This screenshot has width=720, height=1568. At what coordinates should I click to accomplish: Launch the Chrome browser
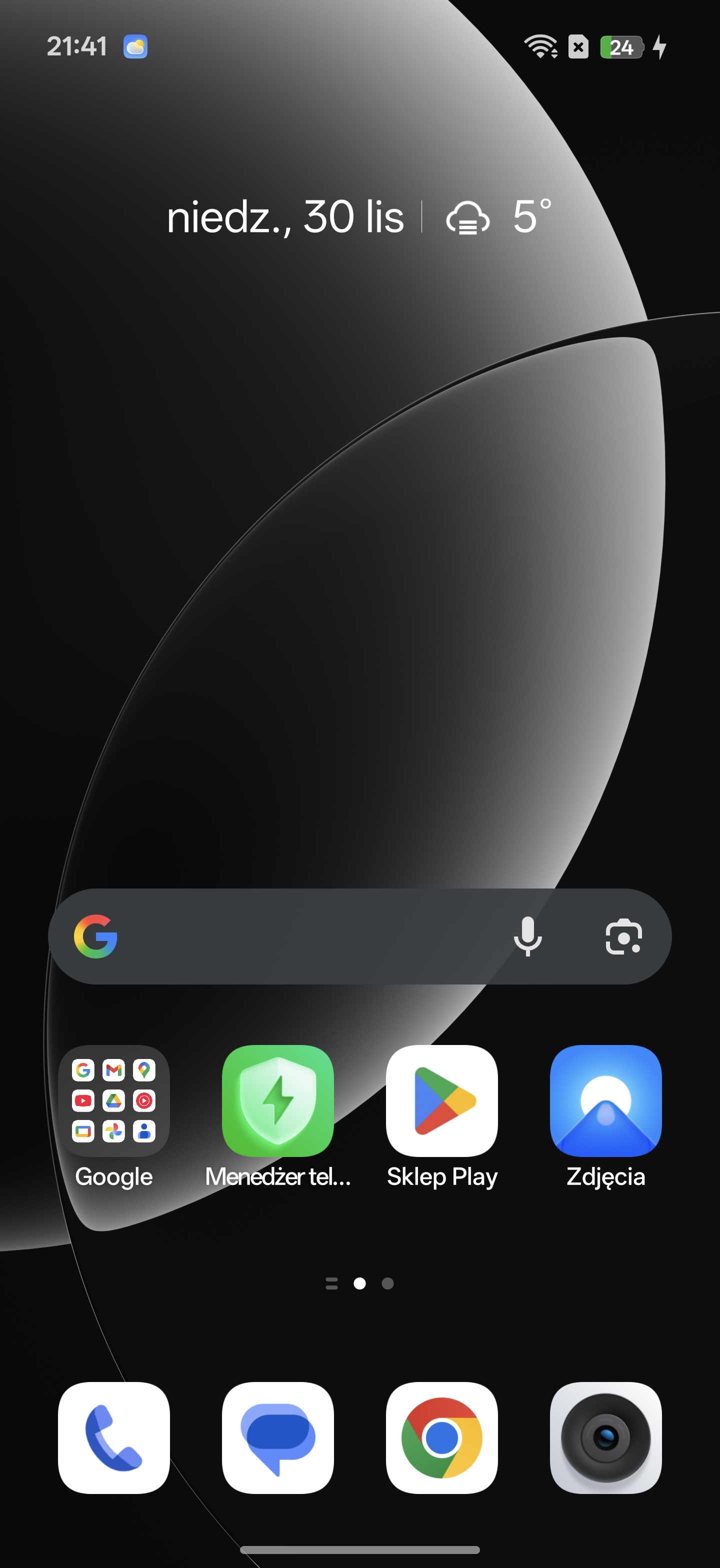[x=442, y=1437]
